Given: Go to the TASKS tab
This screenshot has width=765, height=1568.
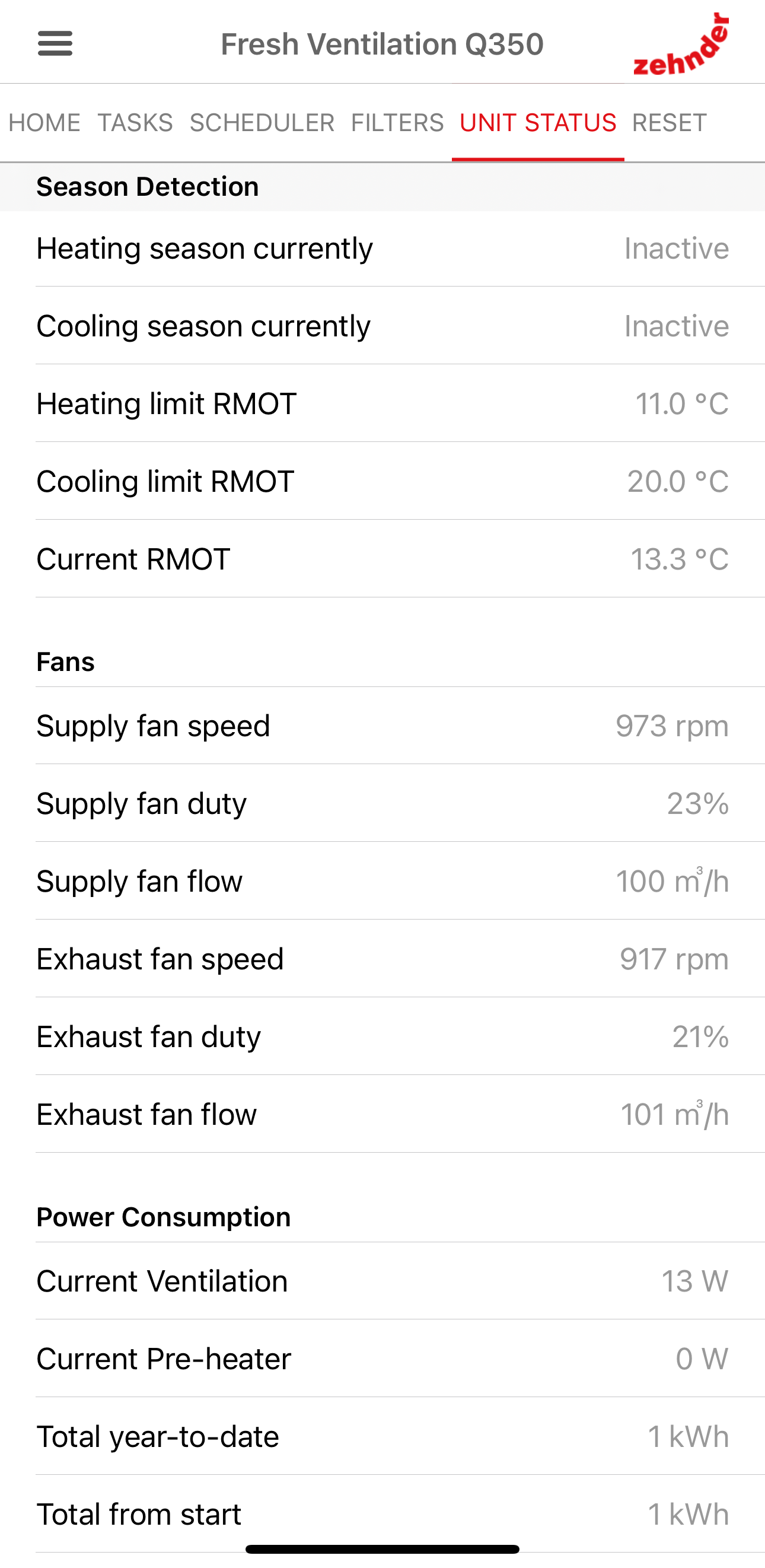Looking at the screenshot, I should tap(135, 123).
